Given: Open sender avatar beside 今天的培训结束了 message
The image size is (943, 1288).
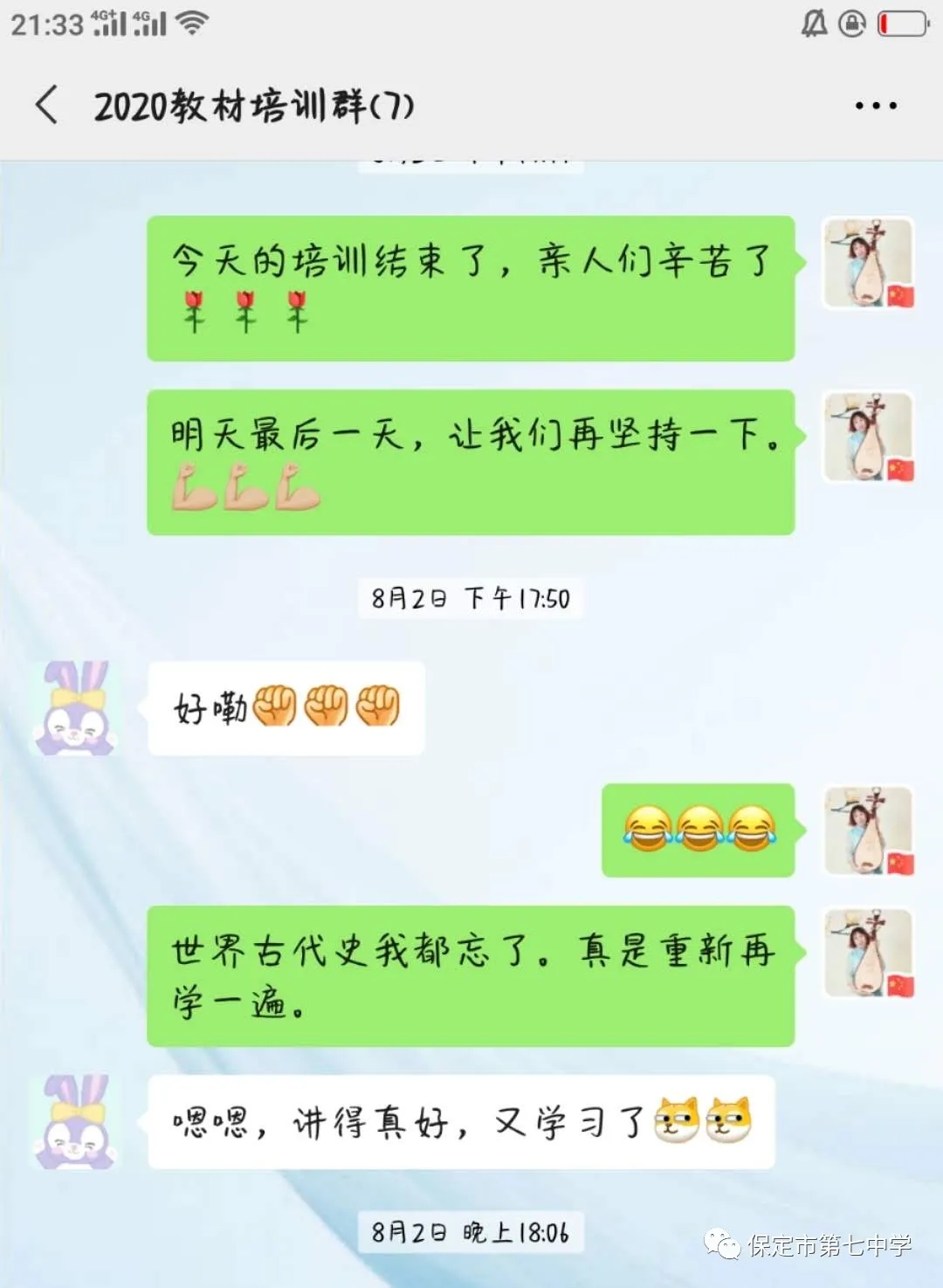Looking at the screenshot, I should 868,263.
